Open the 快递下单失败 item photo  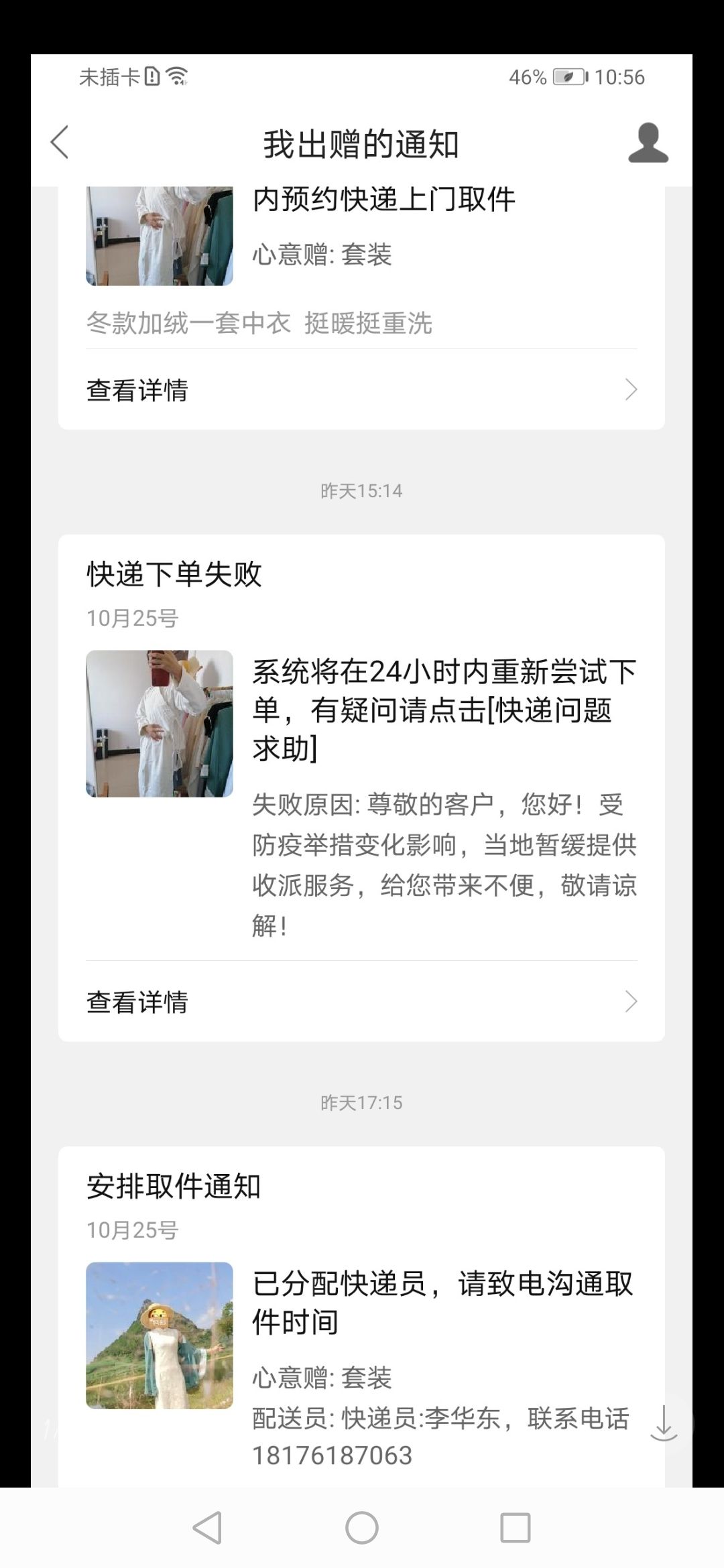point(160,724)
